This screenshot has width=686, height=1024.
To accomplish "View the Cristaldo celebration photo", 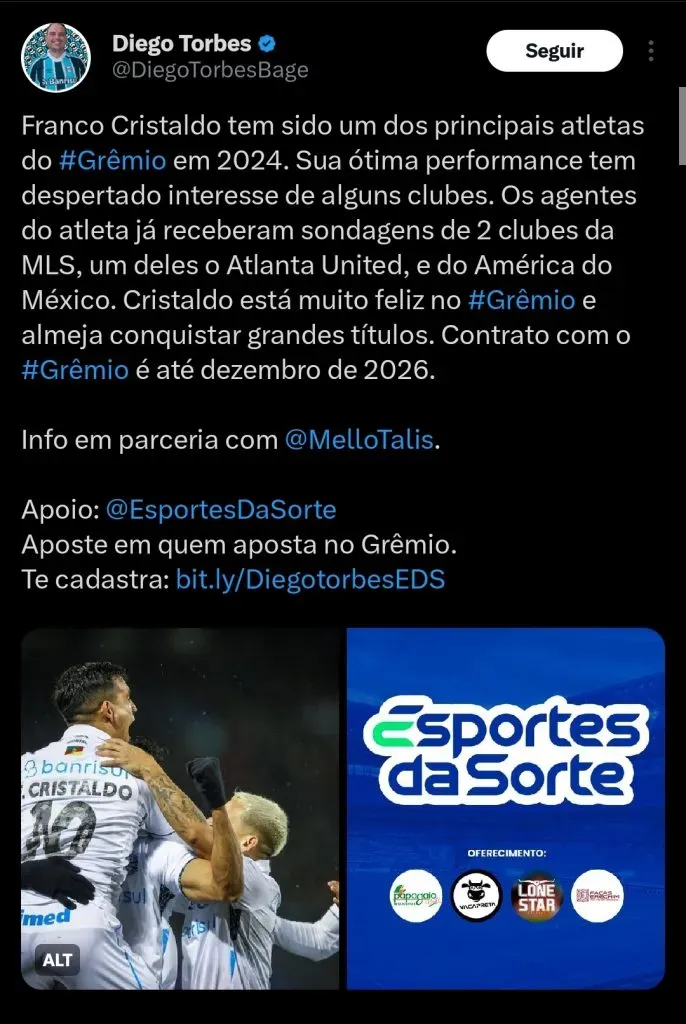I will point(180,800).
